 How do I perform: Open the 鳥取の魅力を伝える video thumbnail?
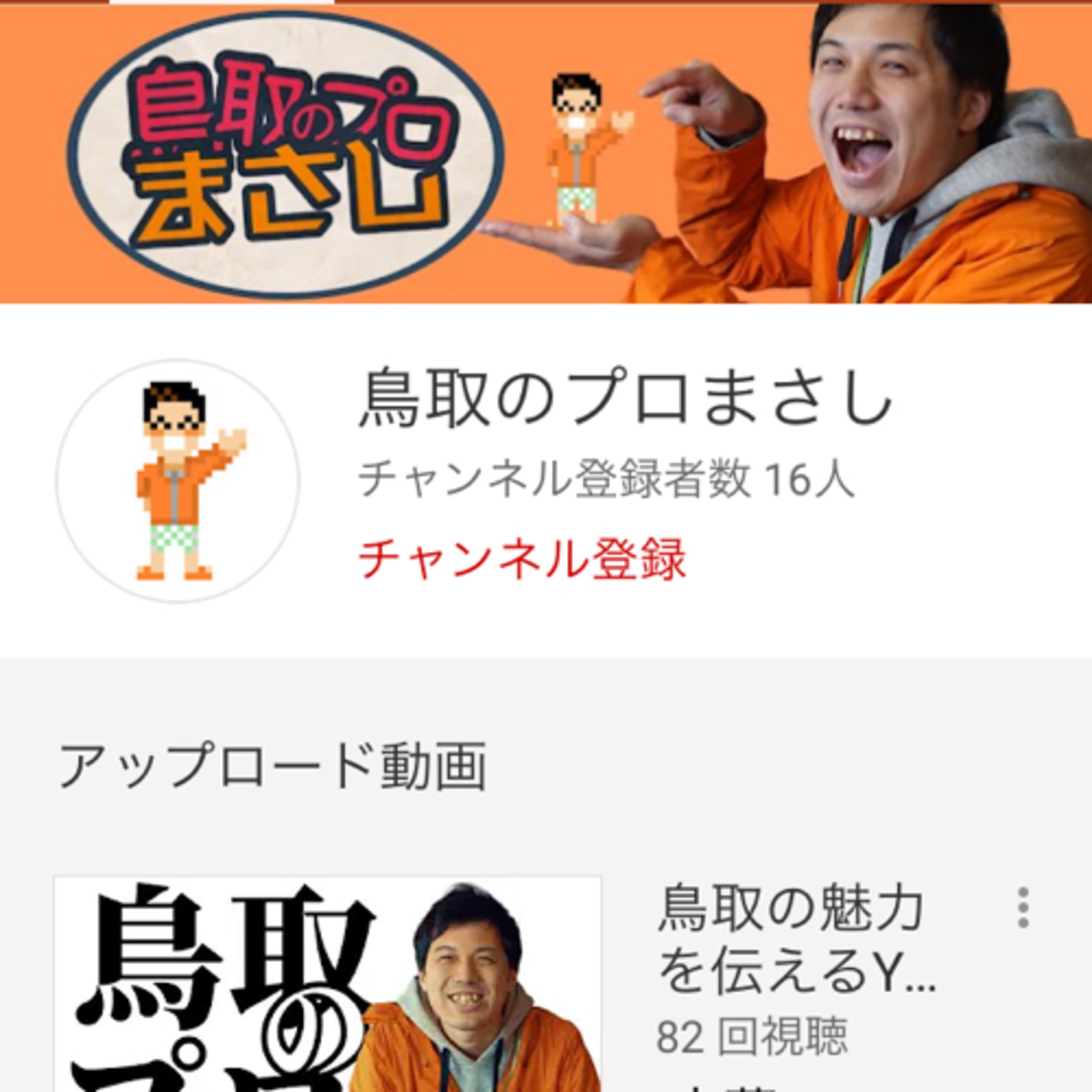tap(327, 984)
